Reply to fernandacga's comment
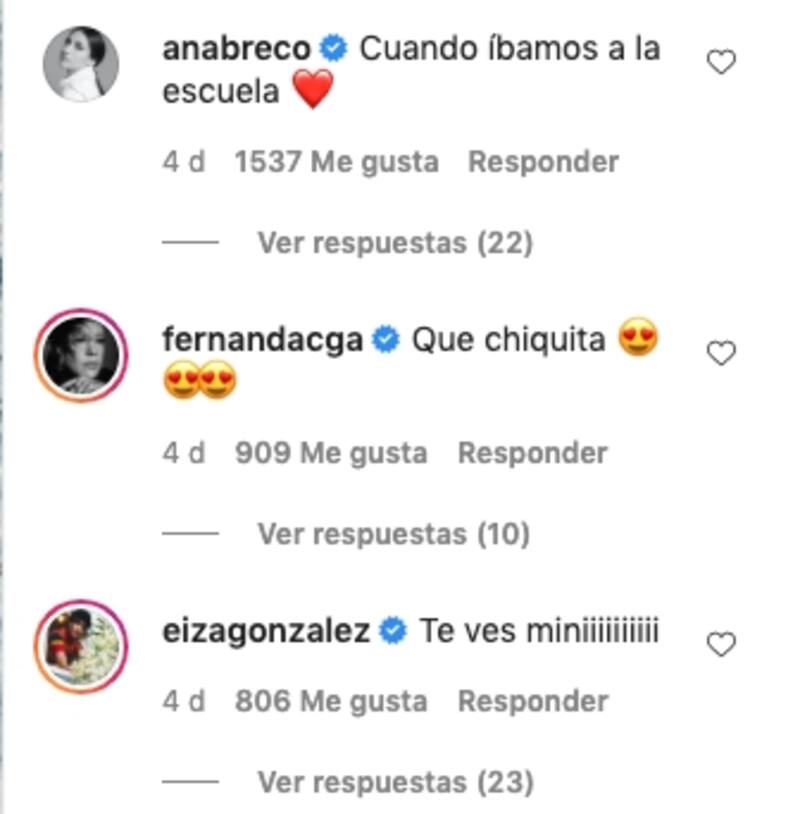This screenshot has width=800, height=814. [x=532, y=453]
